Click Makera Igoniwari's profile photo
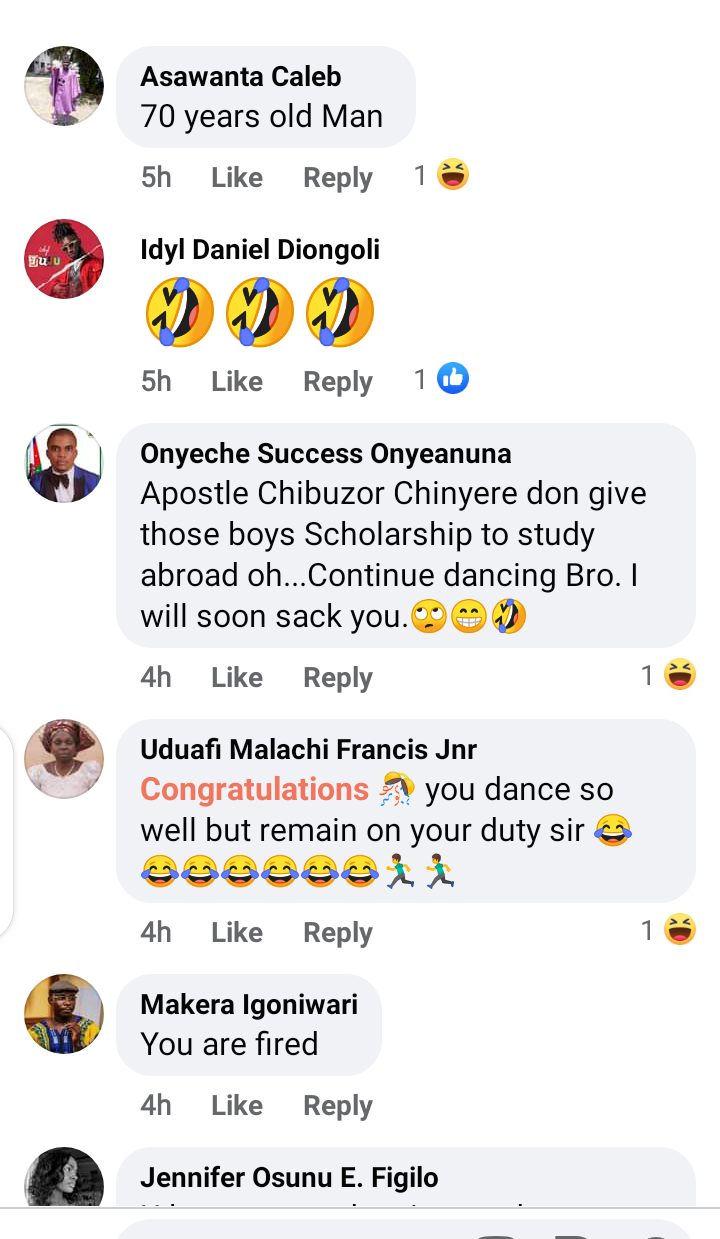720x1239 pixels. coord(63,1014)
